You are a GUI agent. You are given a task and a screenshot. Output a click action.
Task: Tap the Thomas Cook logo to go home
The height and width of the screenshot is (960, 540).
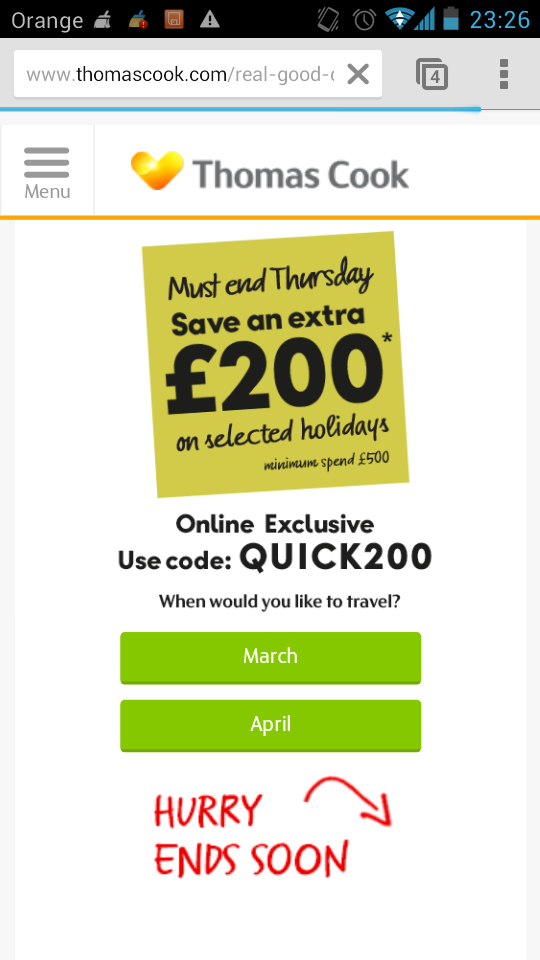(x=270, y=172)
